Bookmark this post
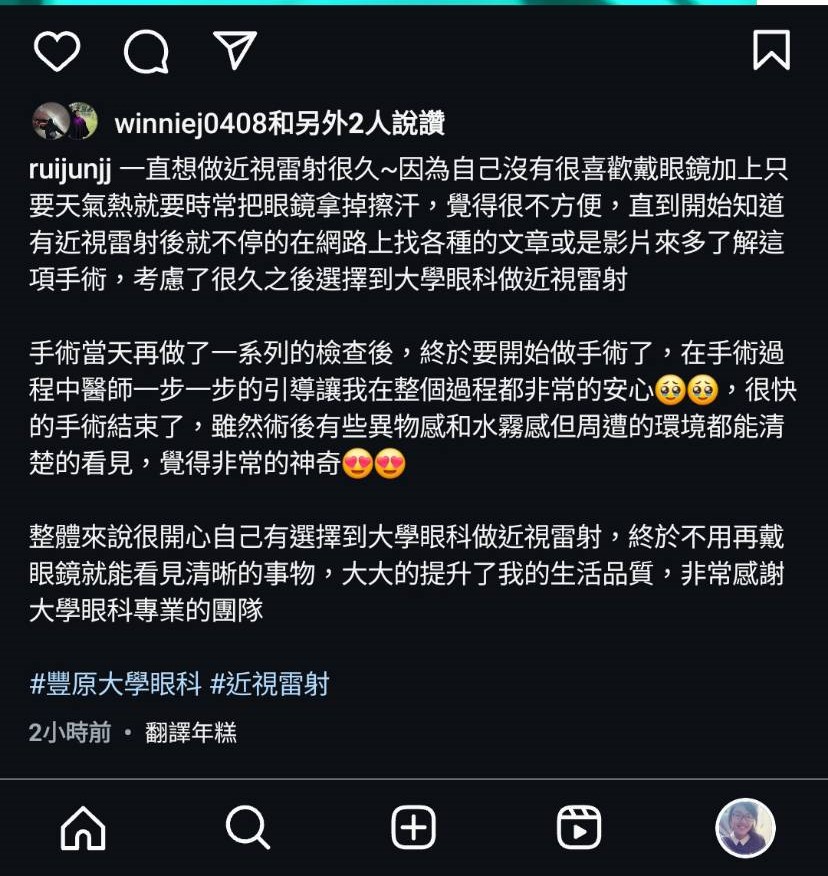 (771, 50)
